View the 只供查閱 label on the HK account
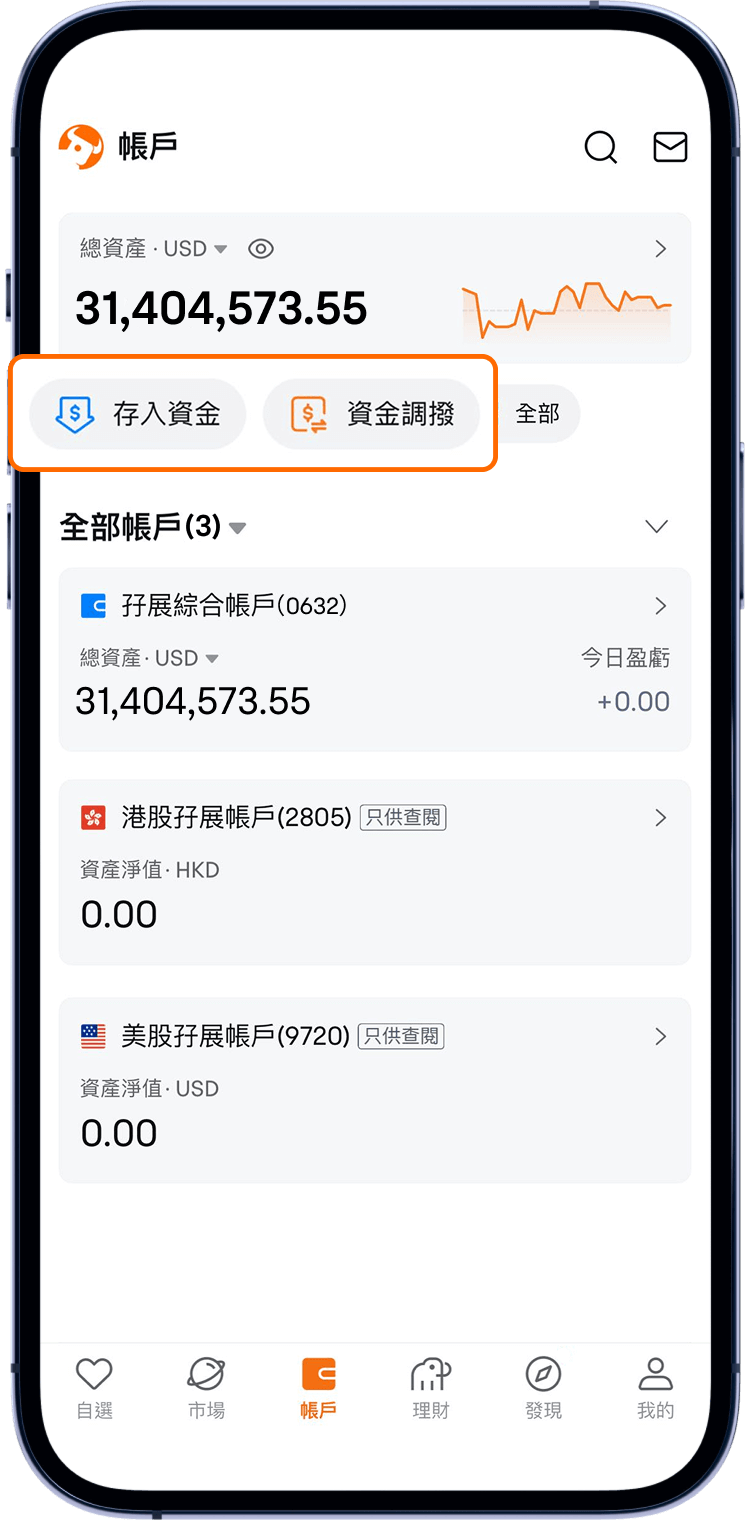Viewport: 750px width, 1520px height. coord(402,817)
